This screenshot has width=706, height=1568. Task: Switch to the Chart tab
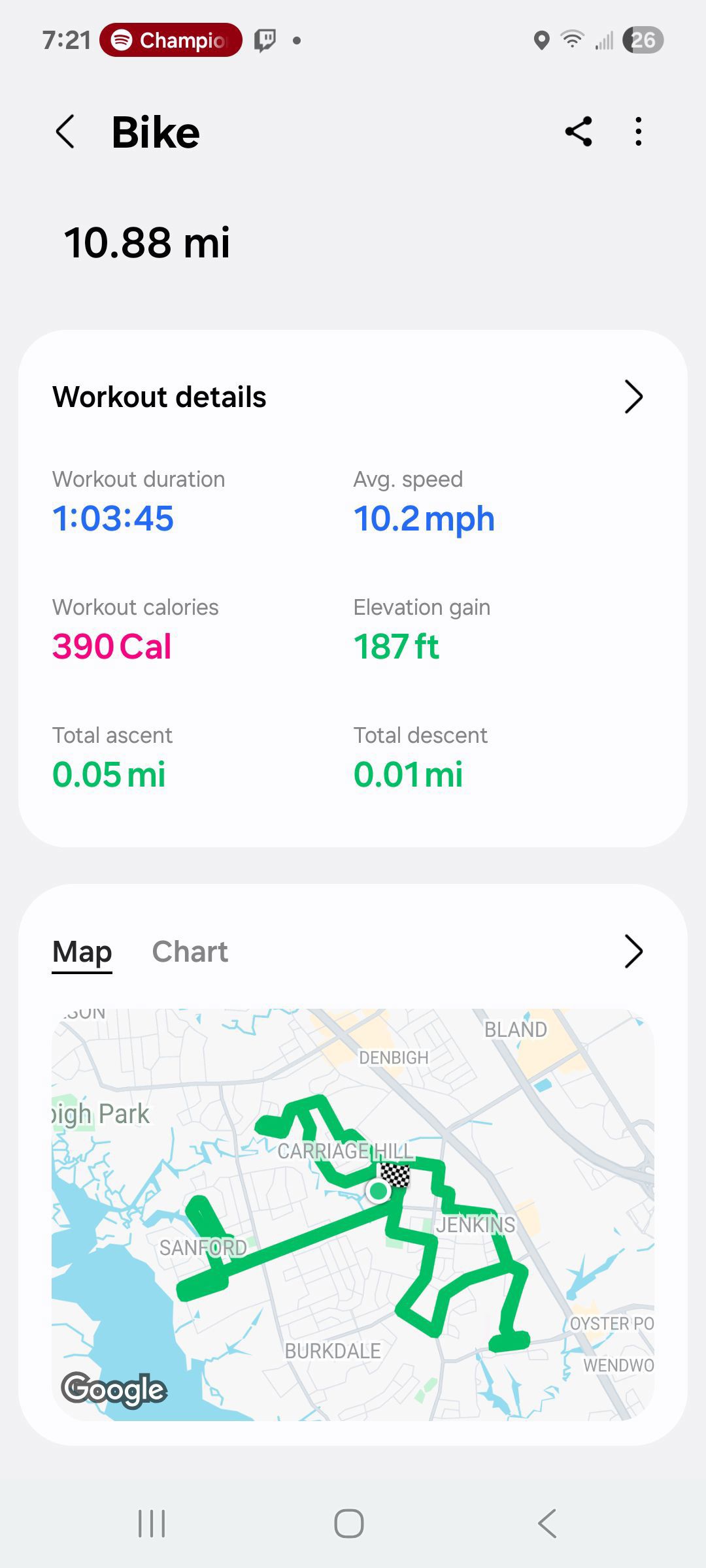point(190,952)
